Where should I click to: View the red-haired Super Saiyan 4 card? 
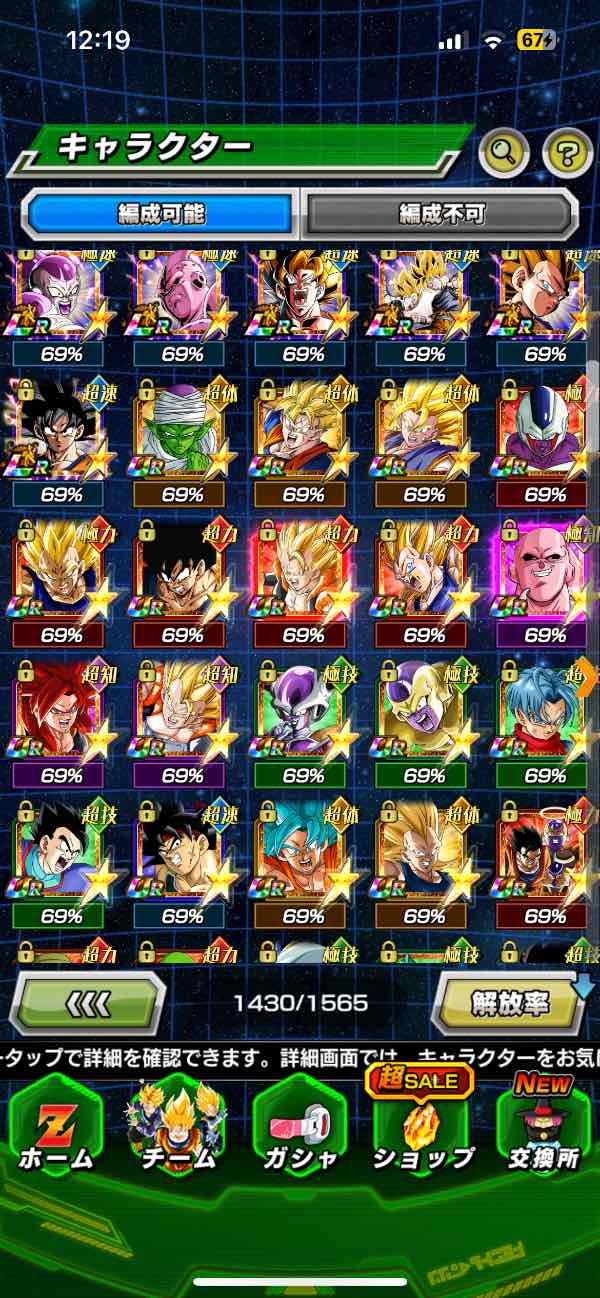coord(62,713)
